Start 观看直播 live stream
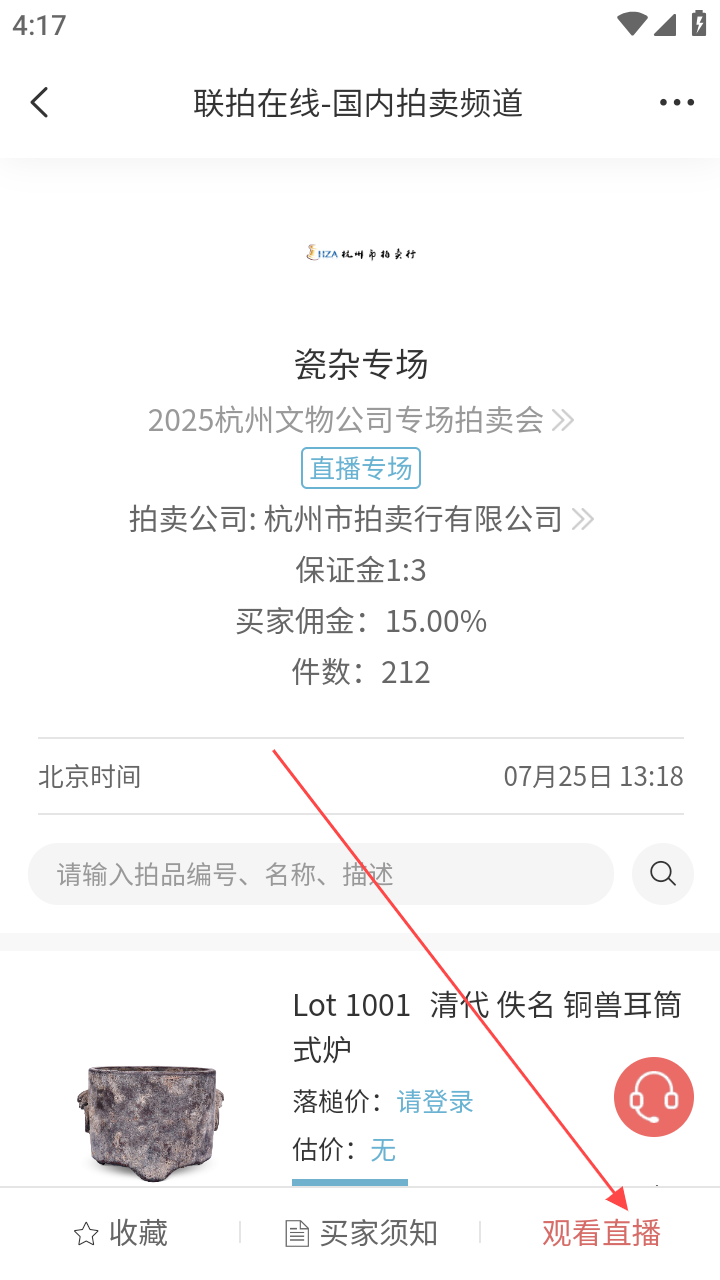The image size is (720, 1280). point(601,1234)
